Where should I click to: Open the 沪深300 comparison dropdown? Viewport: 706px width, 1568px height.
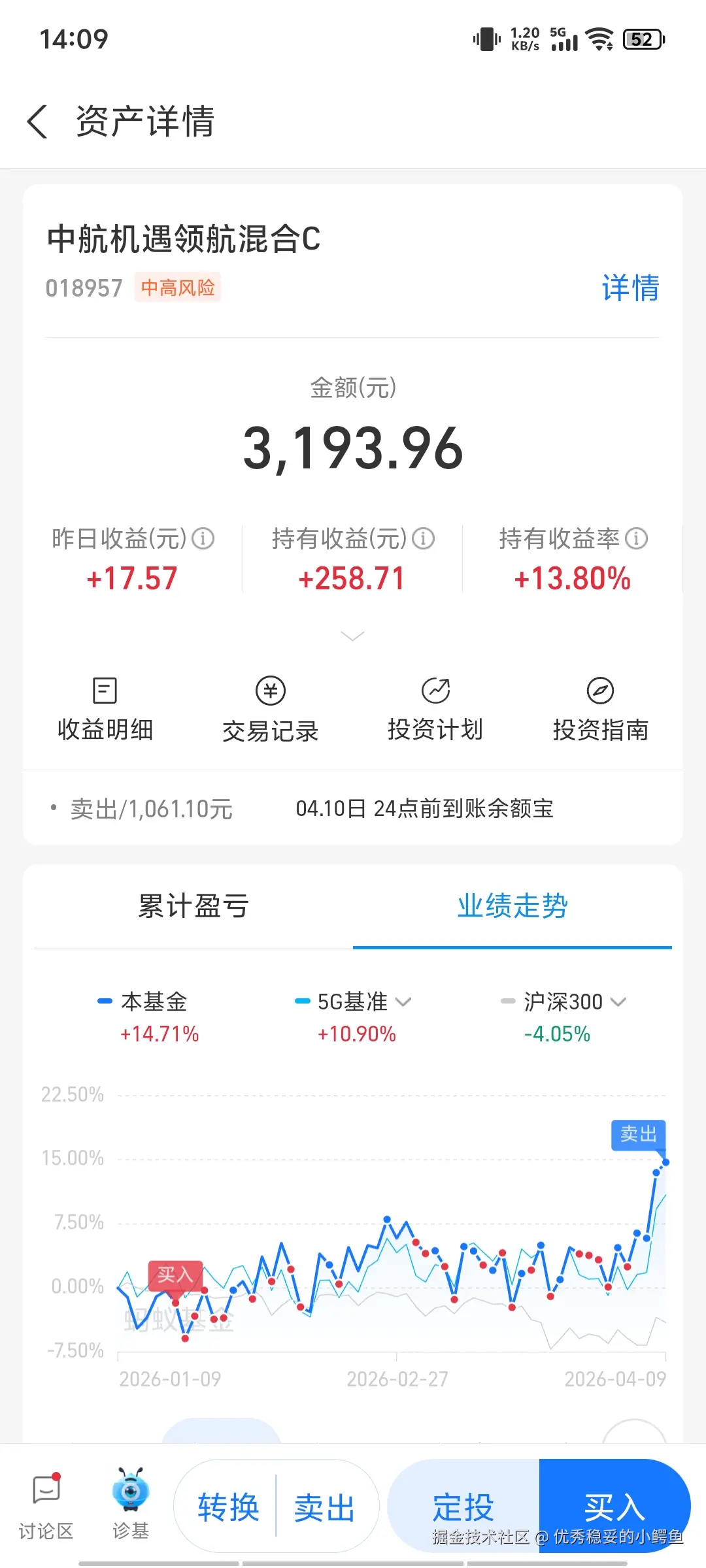[617, 1002]
